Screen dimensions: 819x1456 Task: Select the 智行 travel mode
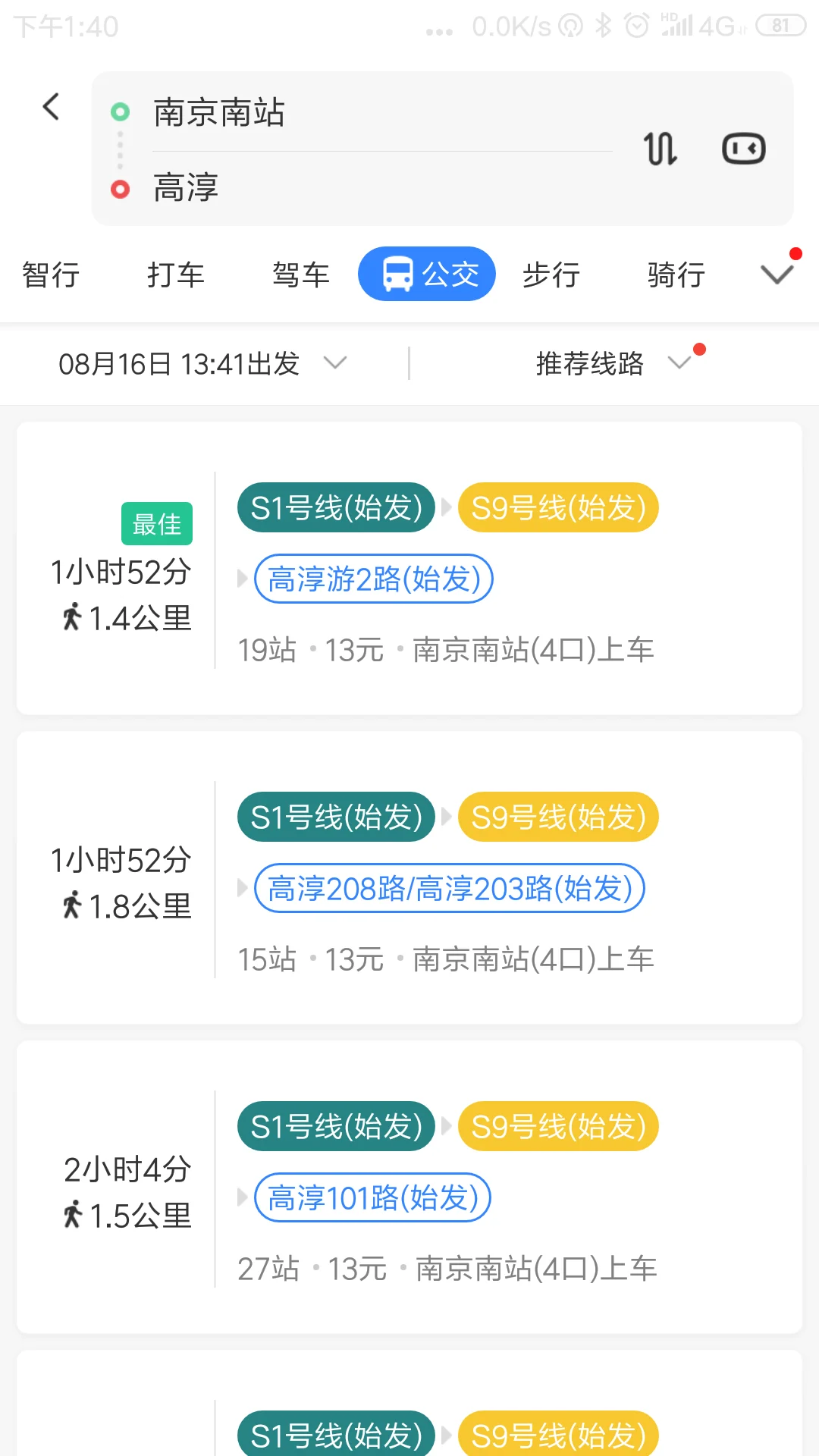[49, 274]
